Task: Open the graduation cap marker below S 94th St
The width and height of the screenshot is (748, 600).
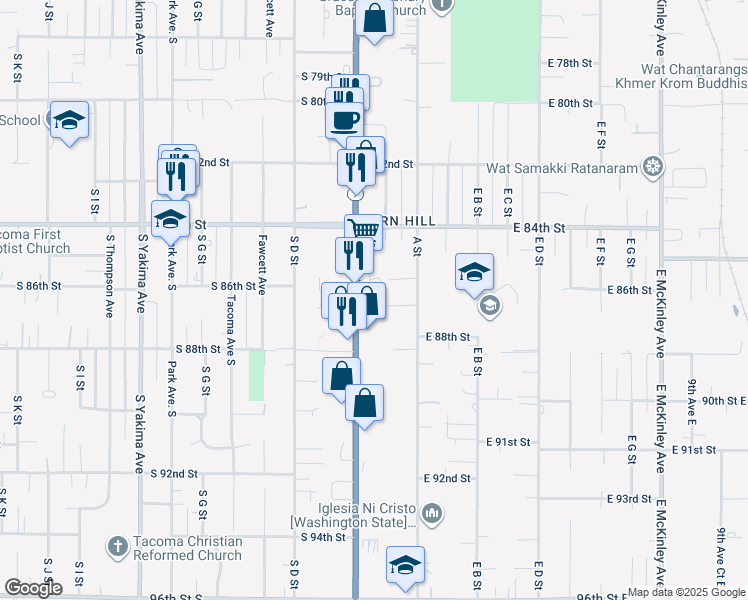Action: tap(405, 565)
